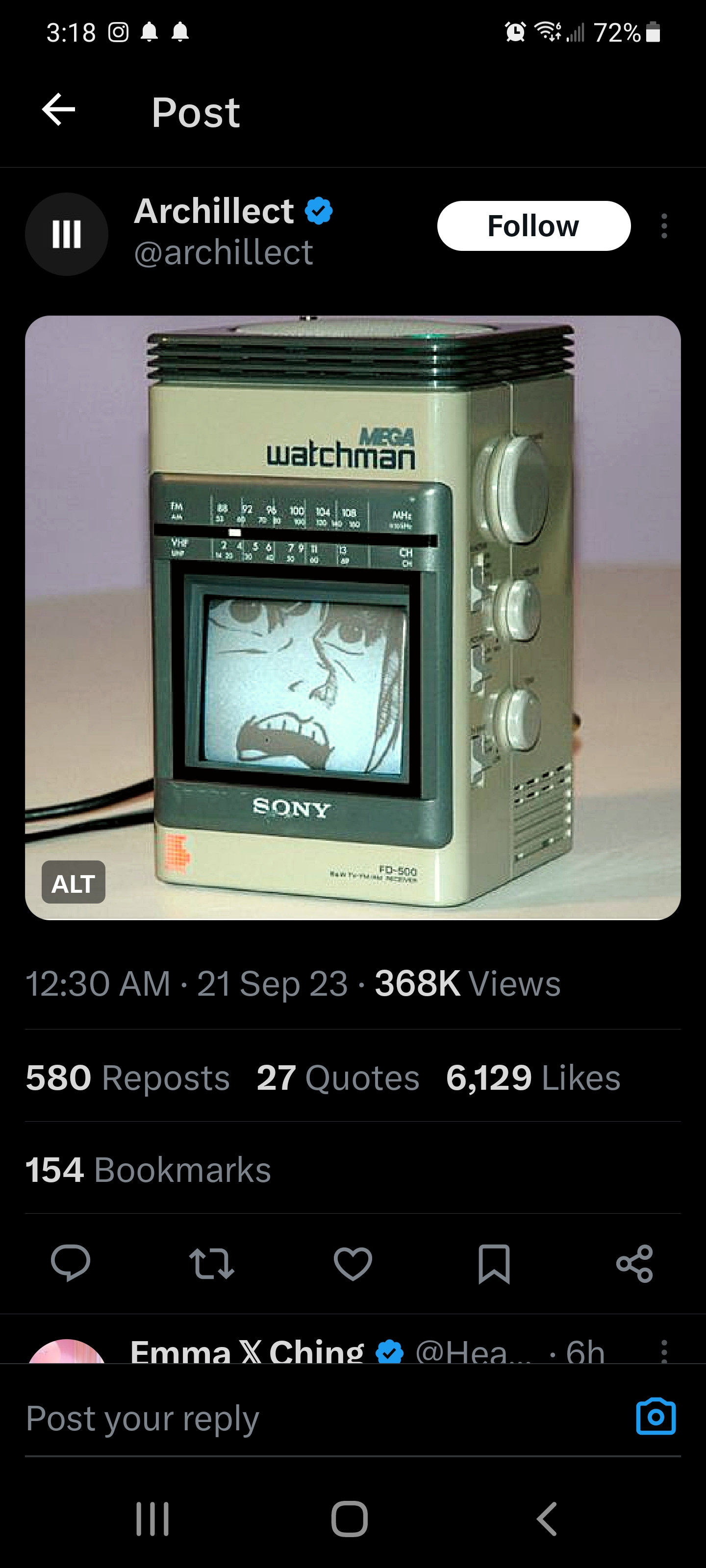The width and height of the screenshot is (706, 1568).
Task: Open the post overflow menu
Action: click(664, 226)
